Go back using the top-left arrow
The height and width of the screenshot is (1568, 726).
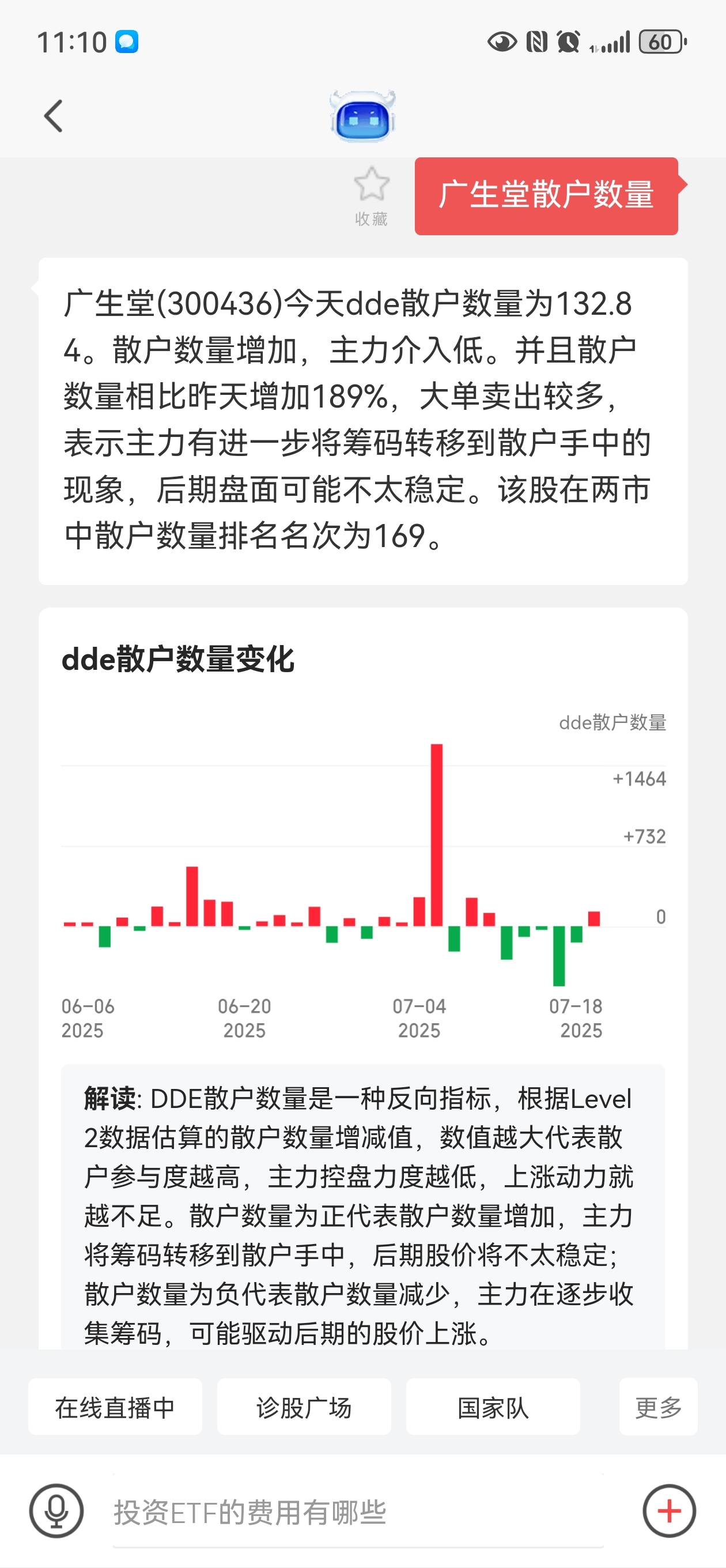pyautogui.click(x=54, y=116)
